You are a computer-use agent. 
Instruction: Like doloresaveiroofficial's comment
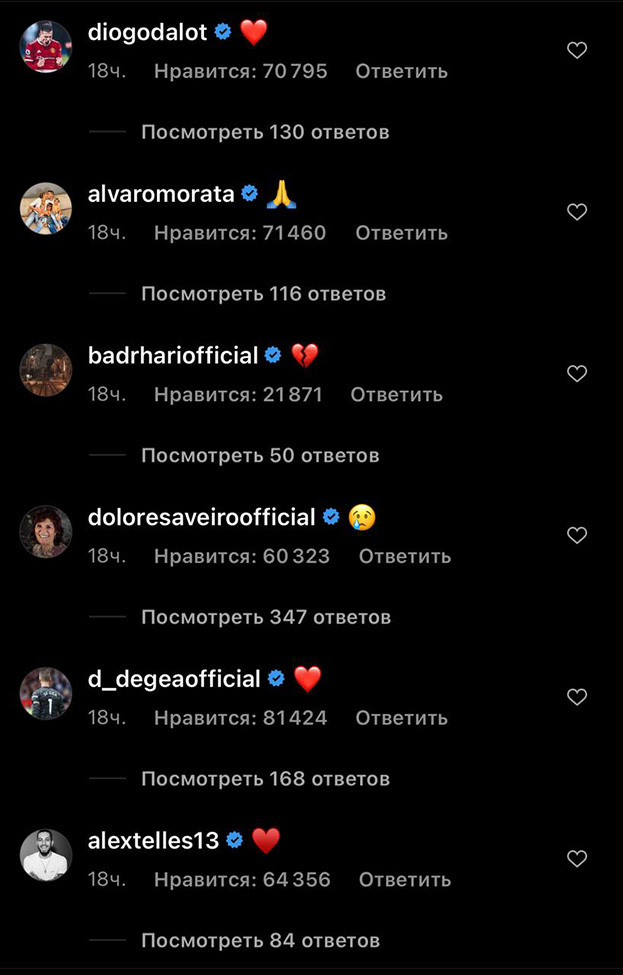[x=577, y=536]
